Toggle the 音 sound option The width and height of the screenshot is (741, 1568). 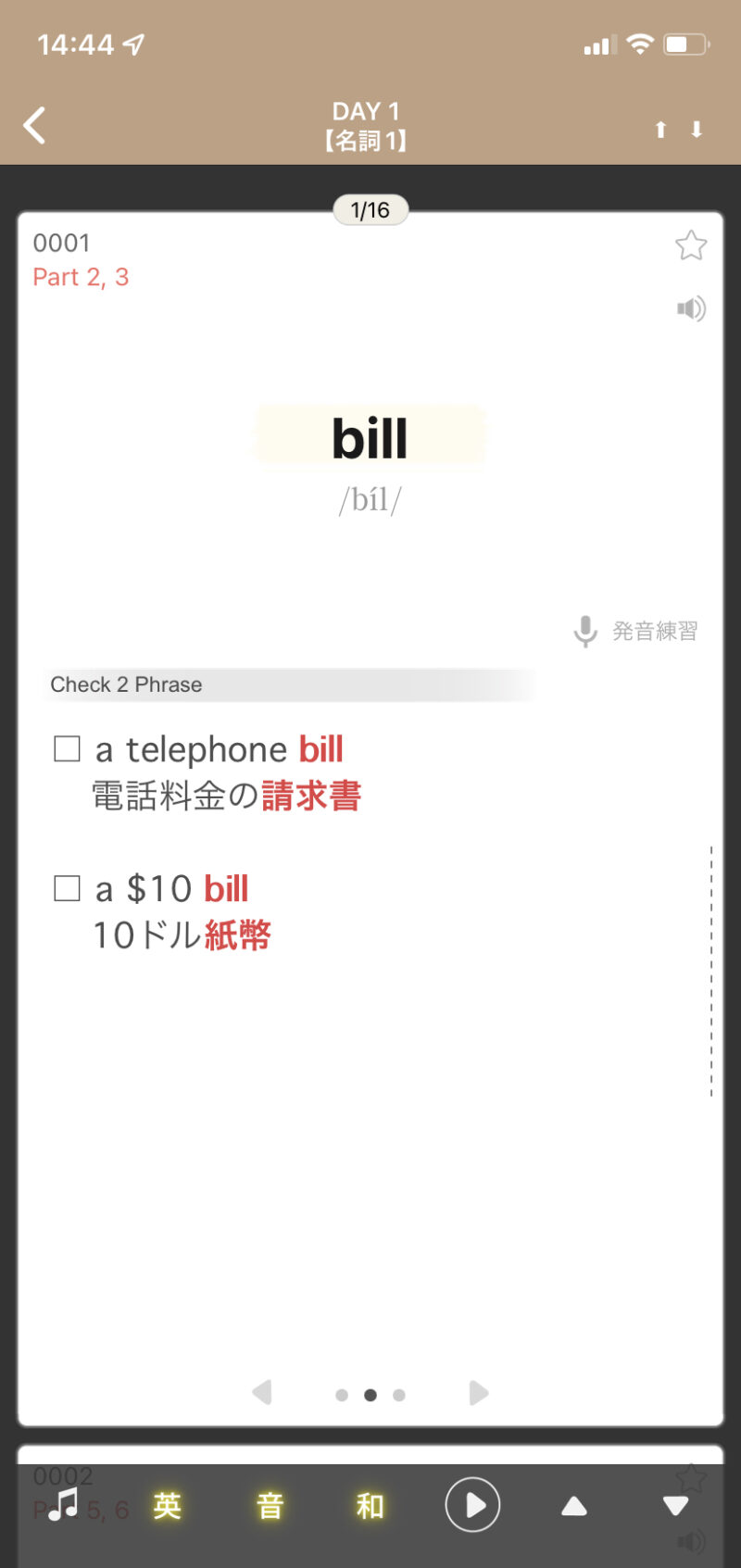coord(270,1506)
